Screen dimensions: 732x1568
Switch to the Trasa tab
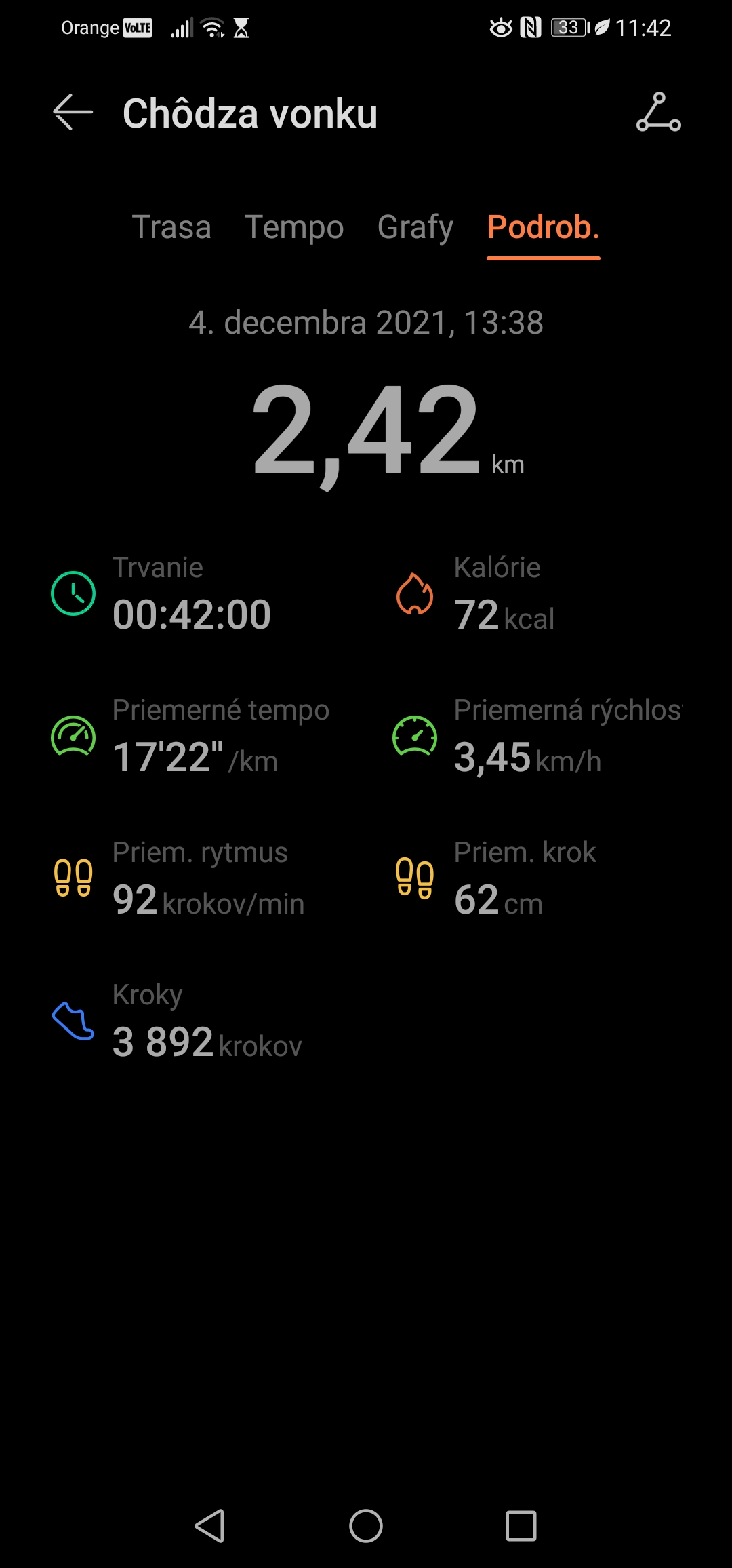[171, 227]
